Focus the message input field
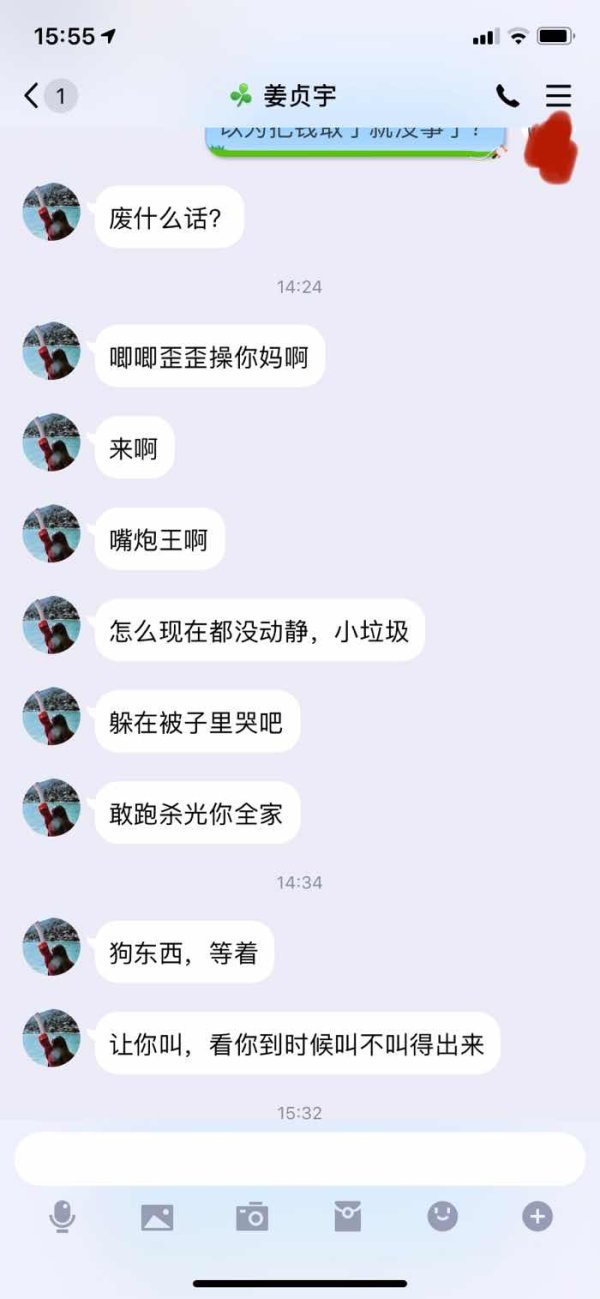This screenshot has height=1299, width=600. point(299,1159)
